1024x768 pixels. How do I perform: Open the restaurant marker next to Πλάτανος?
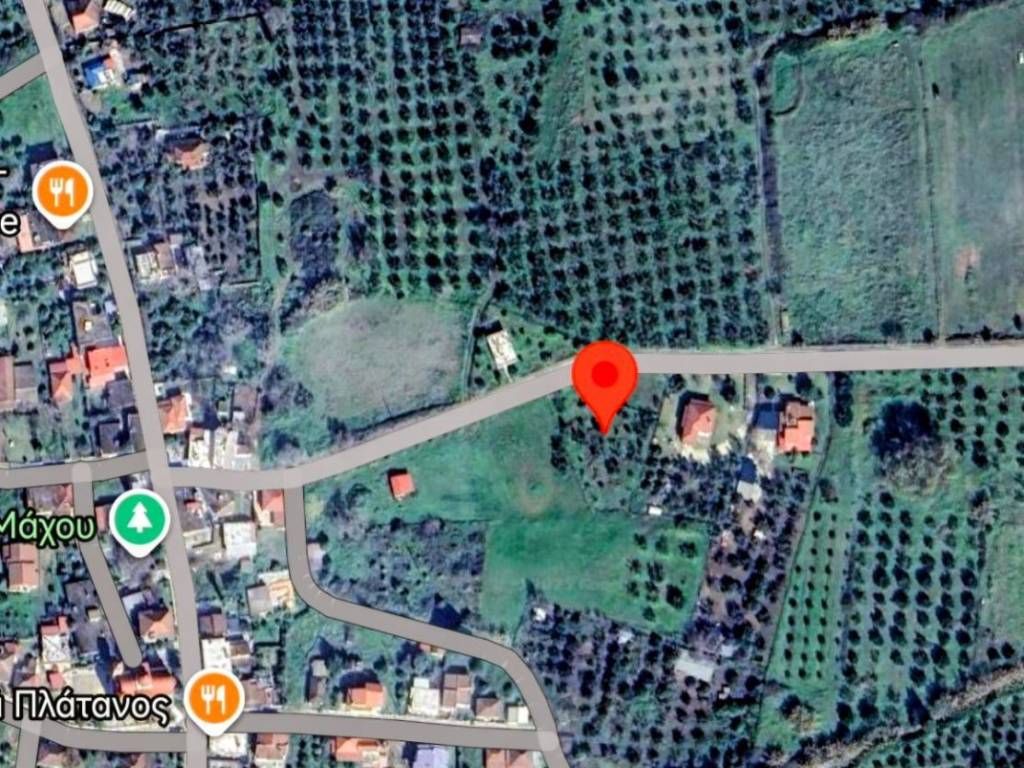click(212, 699)
